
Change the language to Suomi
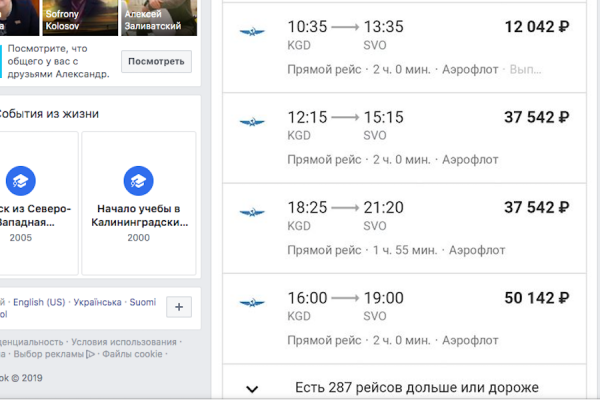[x=142, y=302]
